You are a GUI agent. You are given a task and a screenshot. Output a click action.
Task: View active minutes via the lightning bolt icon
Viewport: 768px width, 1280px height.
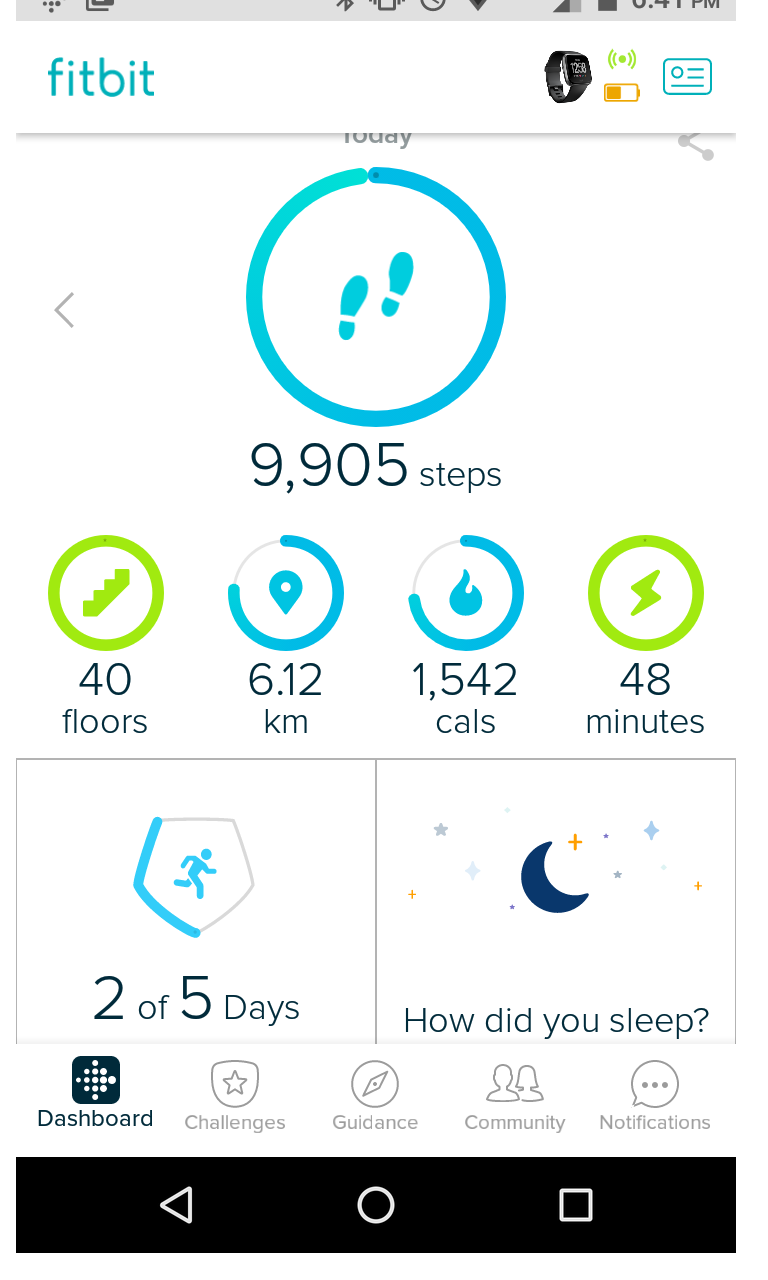point(645,593)
